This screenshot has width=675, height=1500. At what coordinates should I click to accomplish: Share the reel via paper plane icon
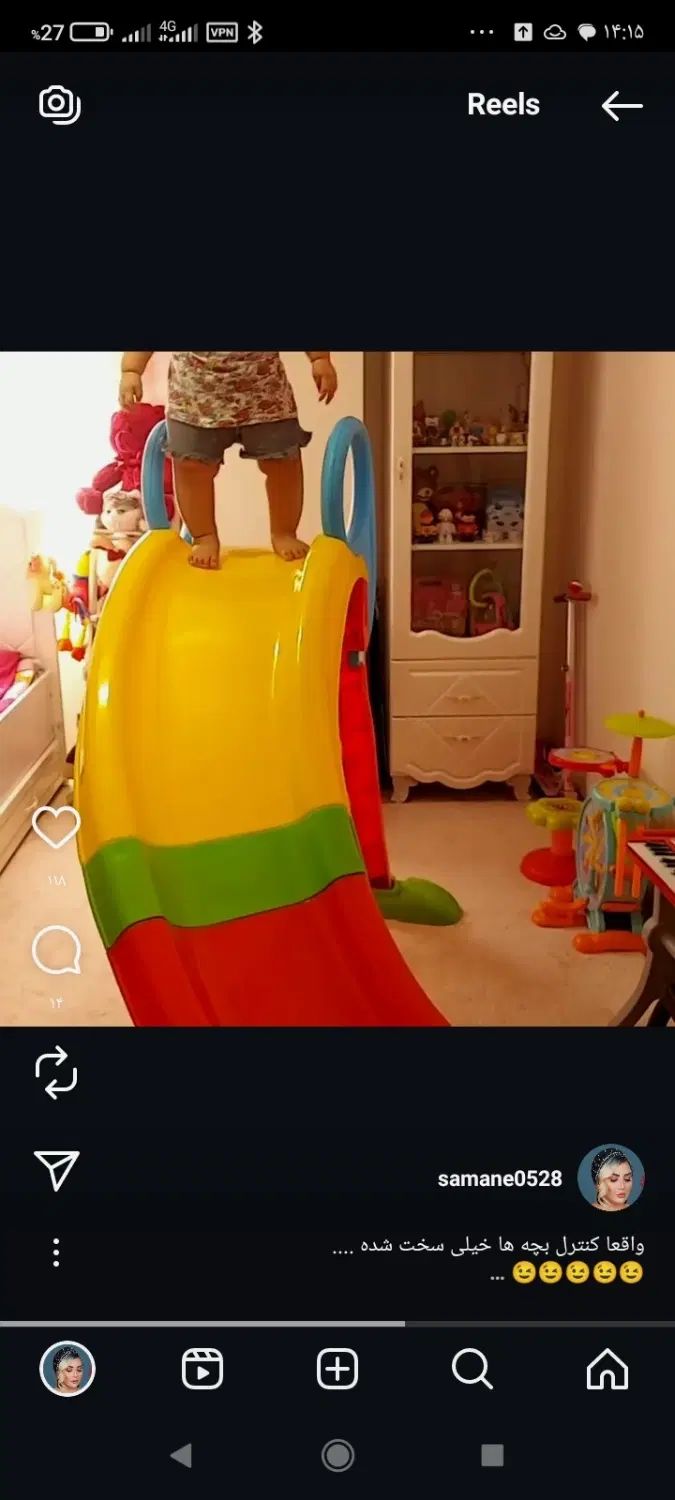[x=56, y=1170]
